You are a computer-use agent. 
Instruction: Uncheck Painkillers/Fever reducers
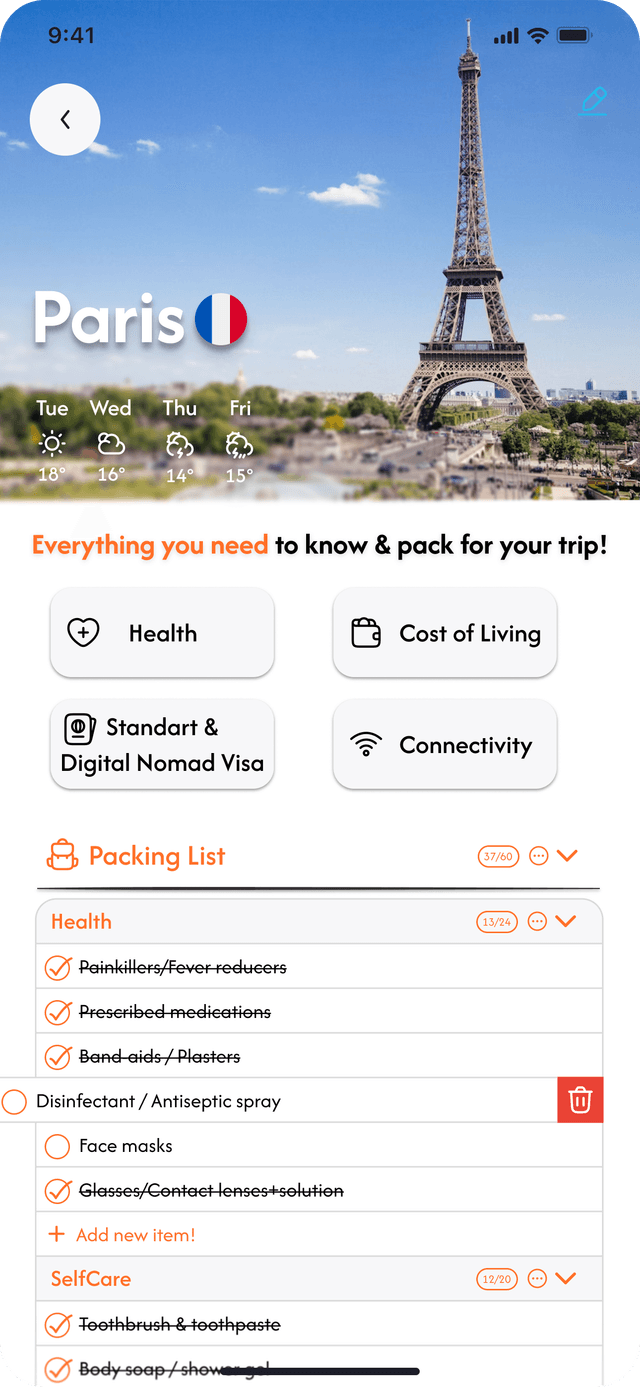click(x=58, y=968)
